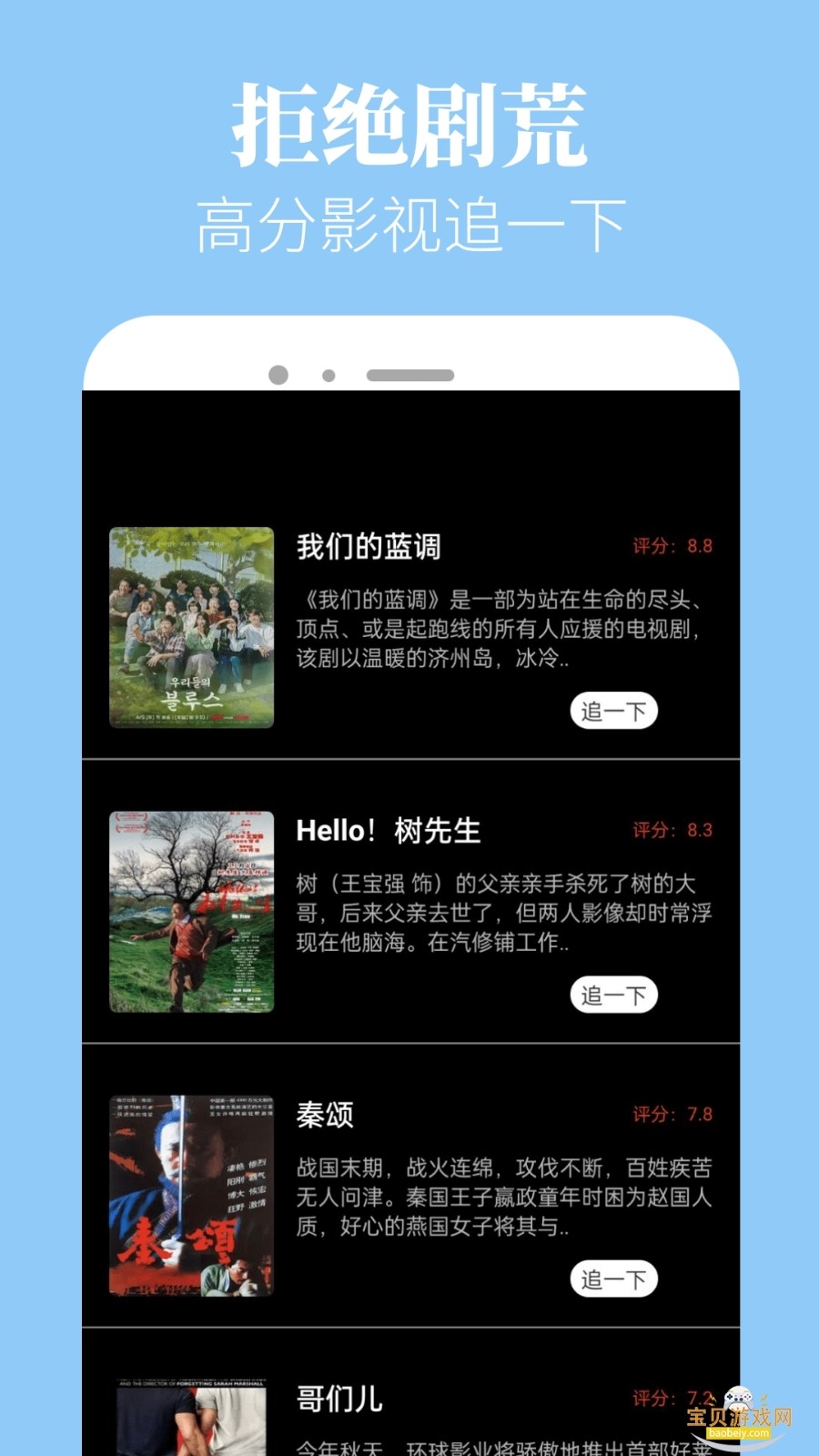Viewport: 819px width, 1456px height.
Task: Click the 评分 8.3 rating label
Action: point(665,830)
